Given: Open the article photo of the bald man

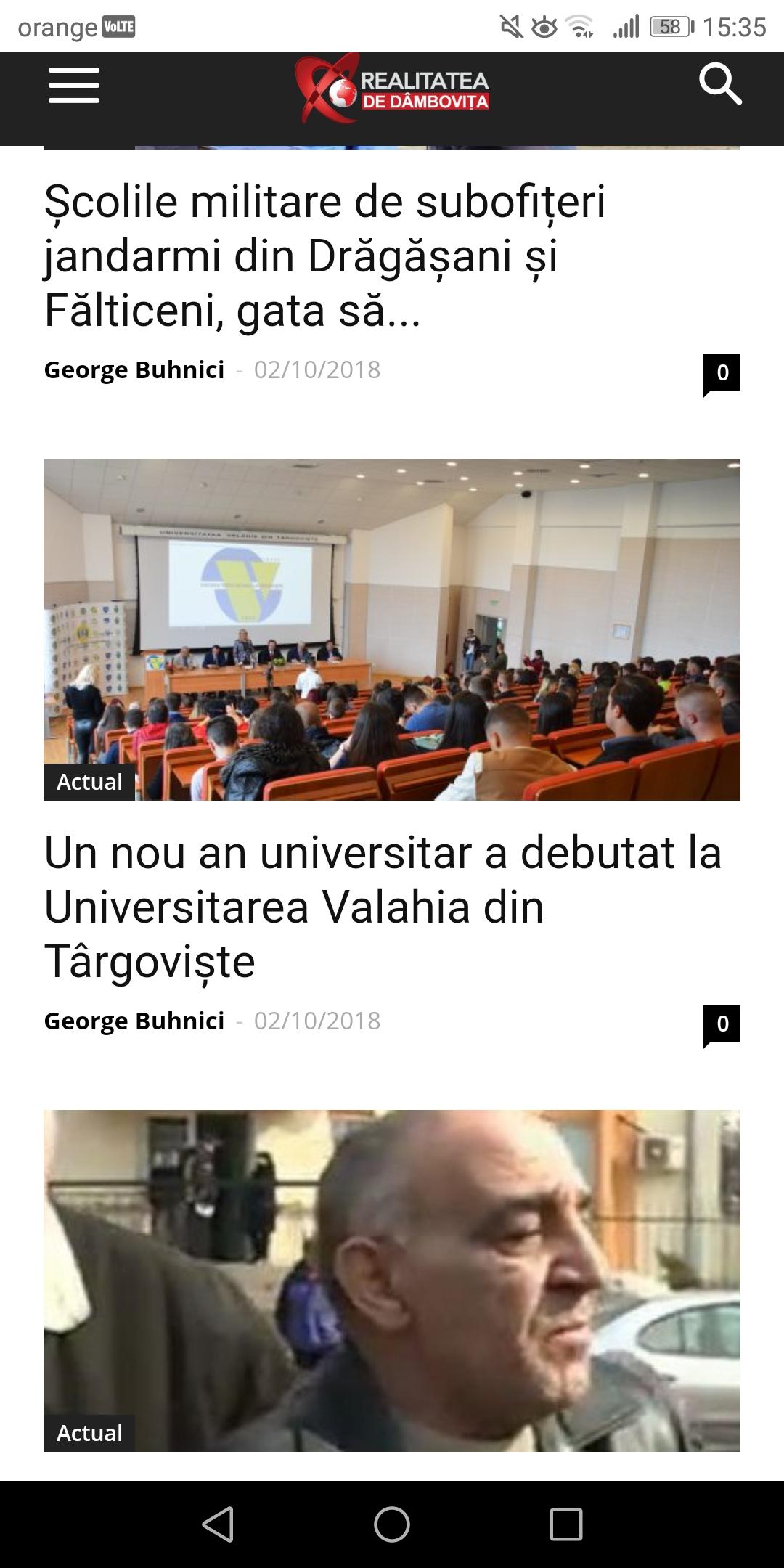Looking at the screenshot, I should 392,1281.
